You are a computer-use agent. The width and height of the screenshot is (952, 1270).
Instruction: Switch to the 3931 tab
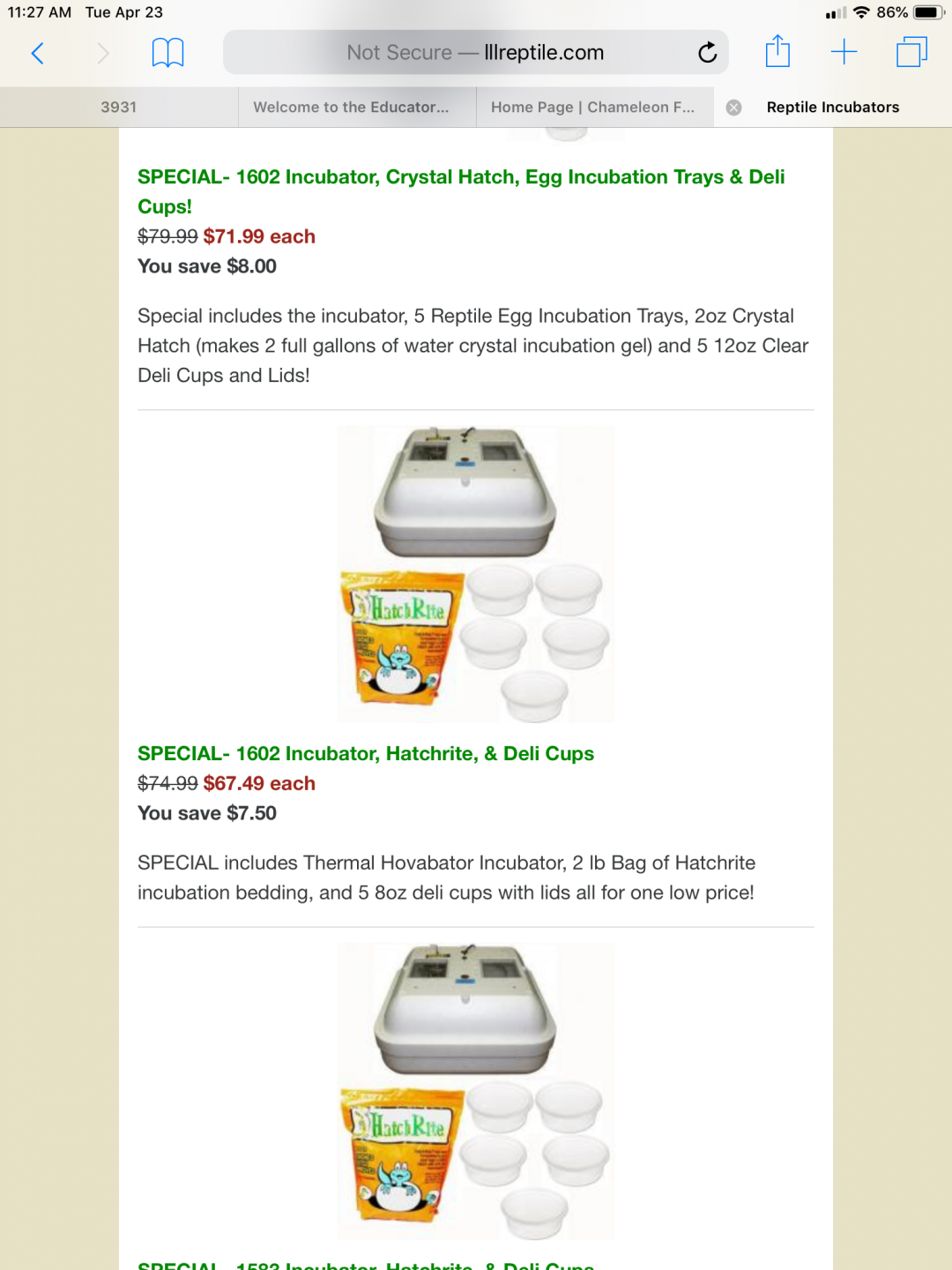[119, 107]
